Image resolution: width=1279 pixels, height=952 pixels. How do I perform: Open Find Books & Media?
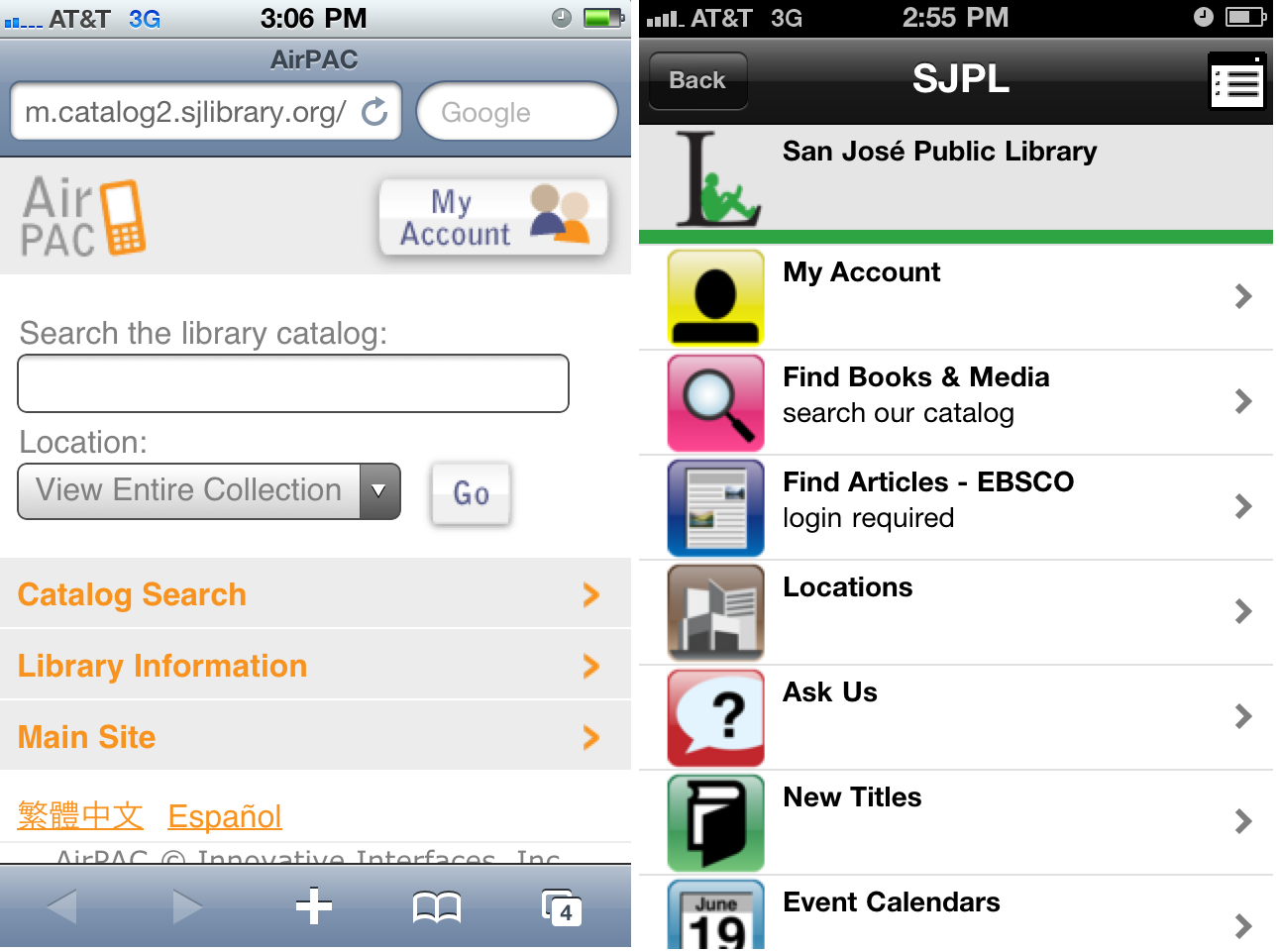pyautogui.click(x=956, y=402)
